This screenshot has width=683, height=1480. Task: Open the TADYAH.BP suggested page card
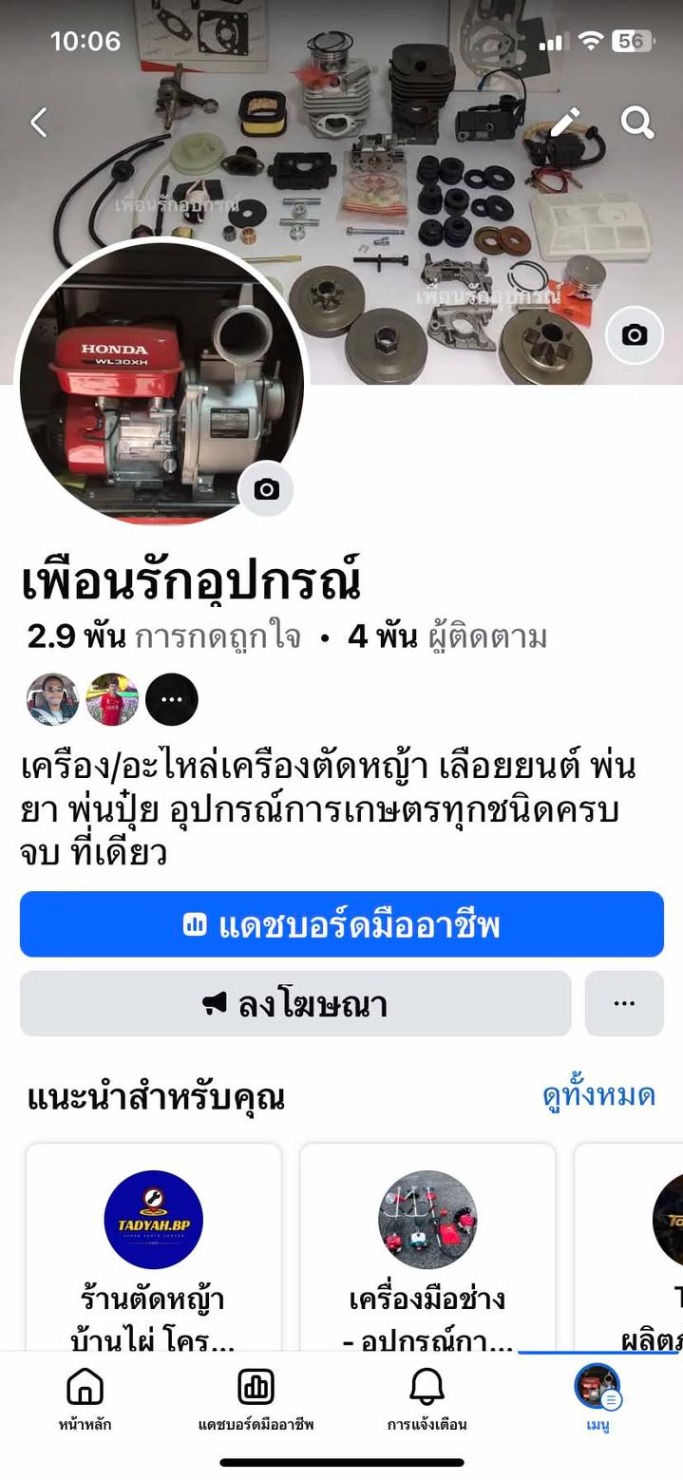[x=153, y=1250]
